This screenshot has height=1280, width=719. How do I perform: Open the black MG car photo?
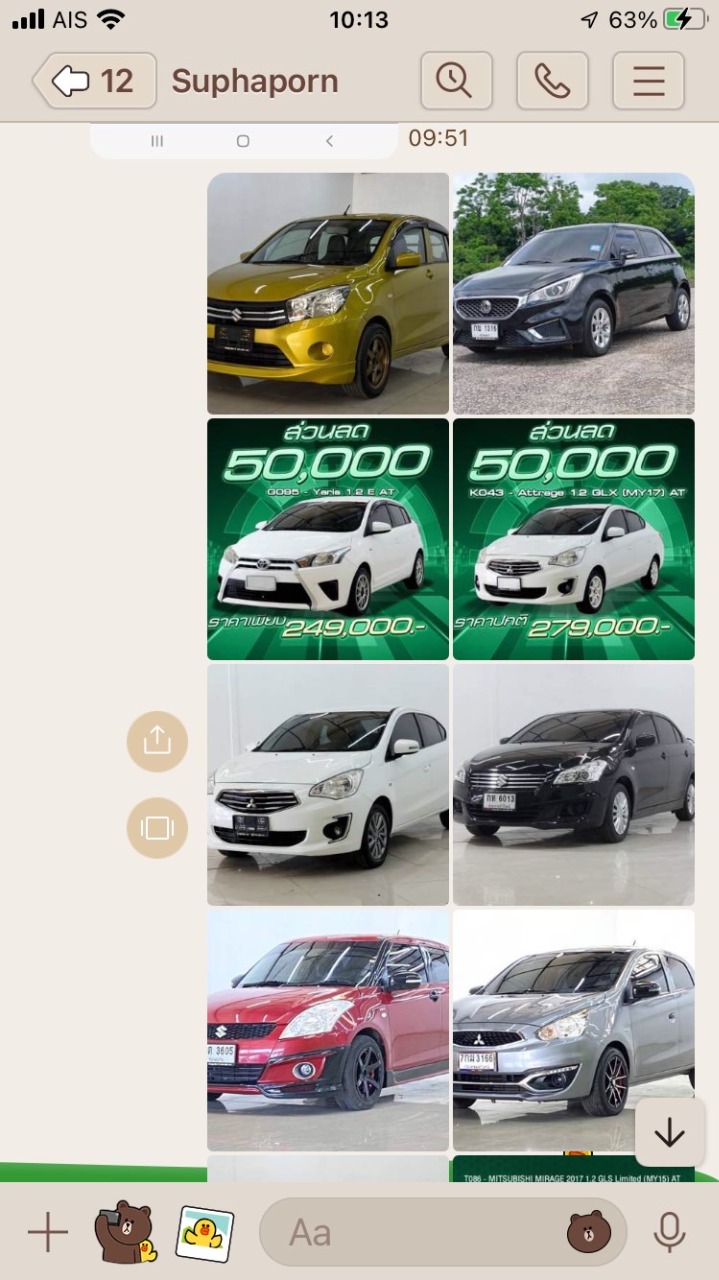[x=574, y=293]
